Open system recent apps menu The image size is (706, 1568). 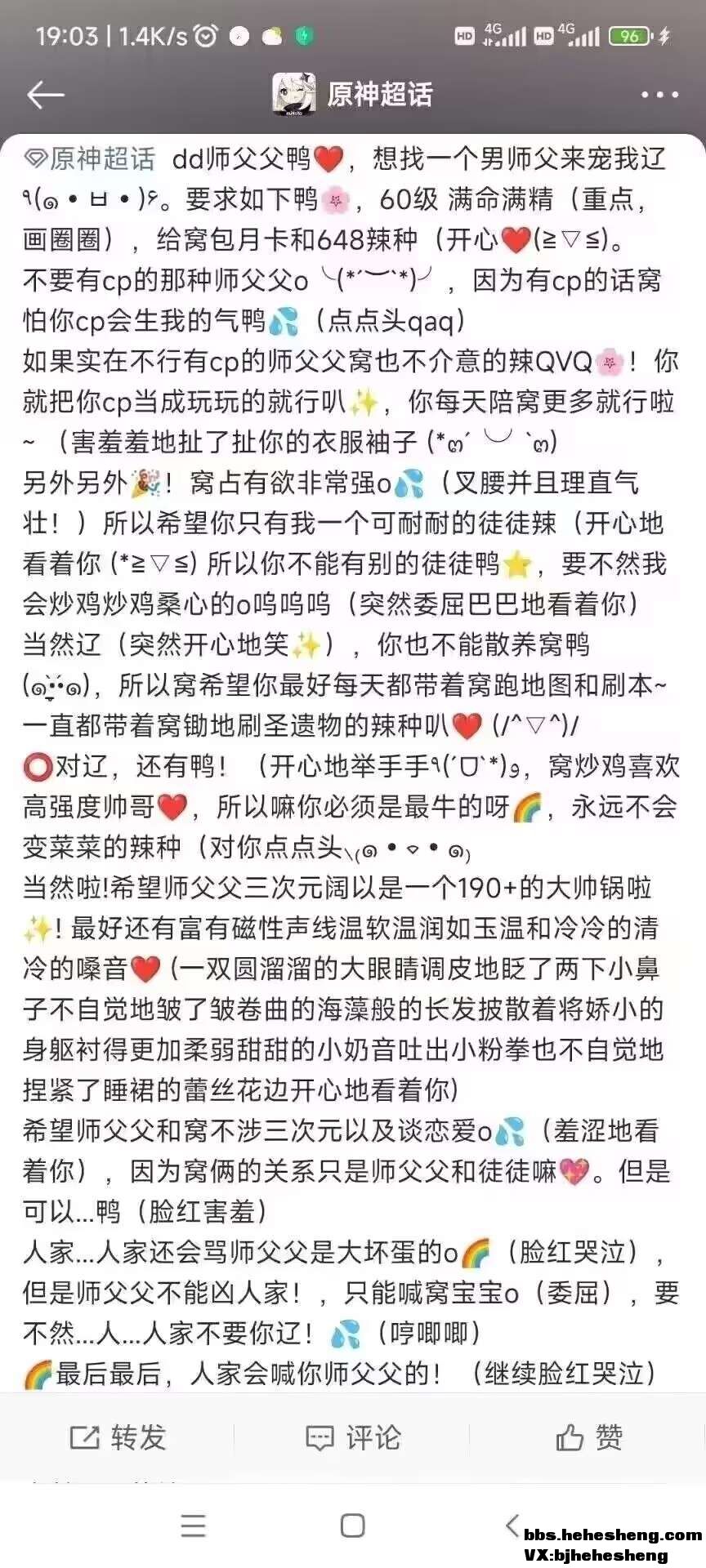pyautogui.click(x=194, y=1525)
